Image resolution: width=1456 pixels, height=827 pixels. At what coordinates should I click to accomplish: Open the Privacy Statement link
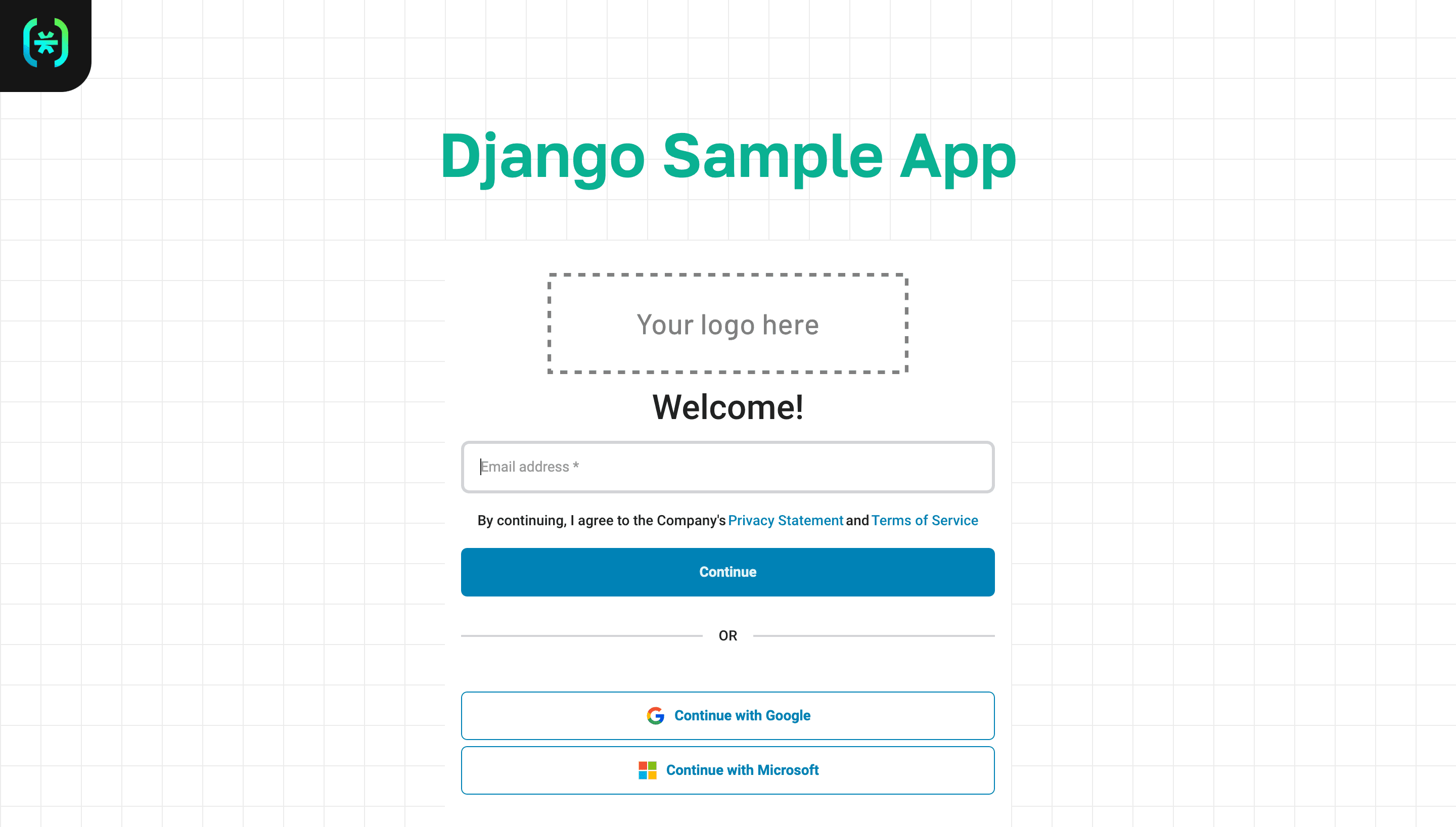click(x=785, y=520)
